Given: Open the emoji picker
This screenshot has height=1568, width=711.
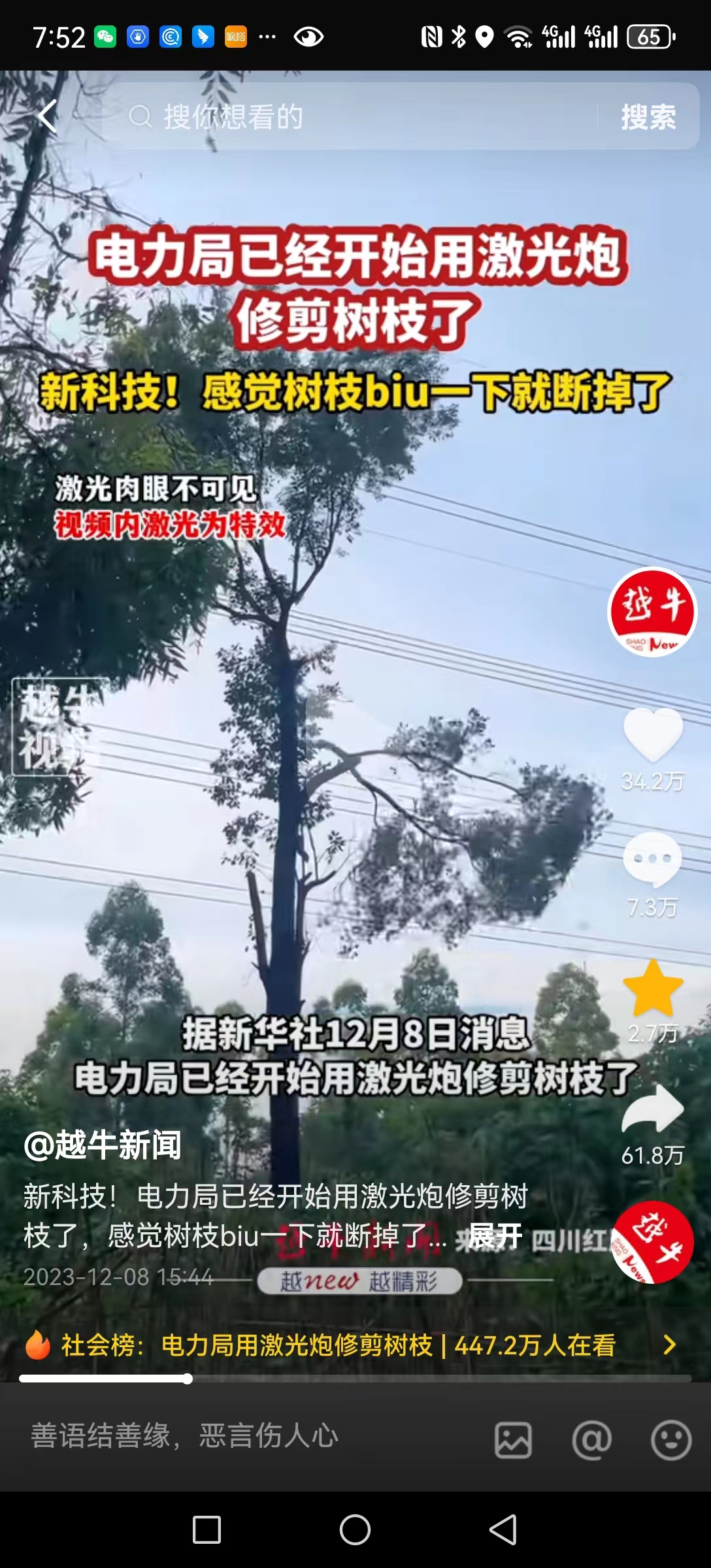Looking at the screenshot, I should tap(670, 1440).
